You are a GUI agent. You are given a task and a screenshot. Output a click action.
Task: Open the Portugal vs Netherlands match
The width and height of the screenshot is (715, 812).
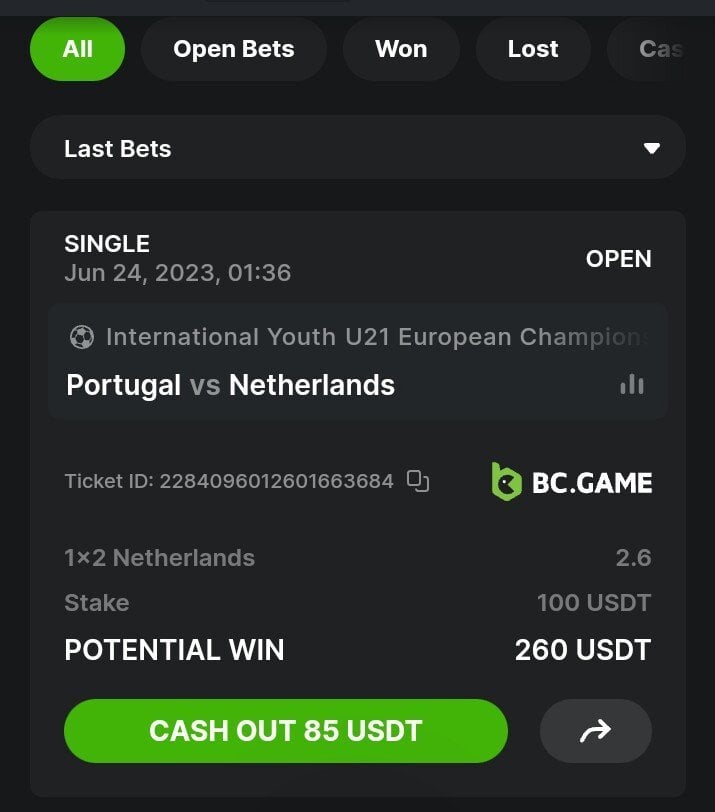pos(231,385)
